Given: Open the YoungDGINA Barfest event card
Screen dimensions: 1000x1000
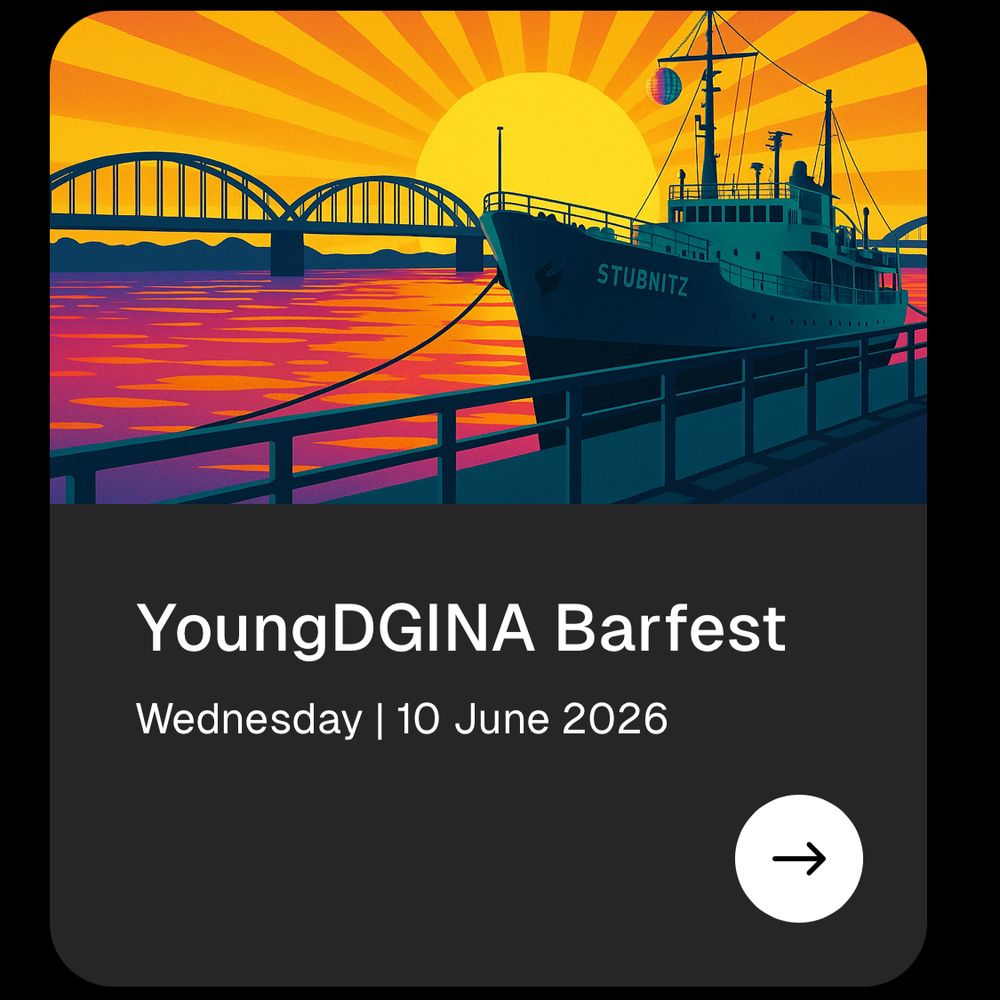Looking at the screenshot, I should coord(462,629).
